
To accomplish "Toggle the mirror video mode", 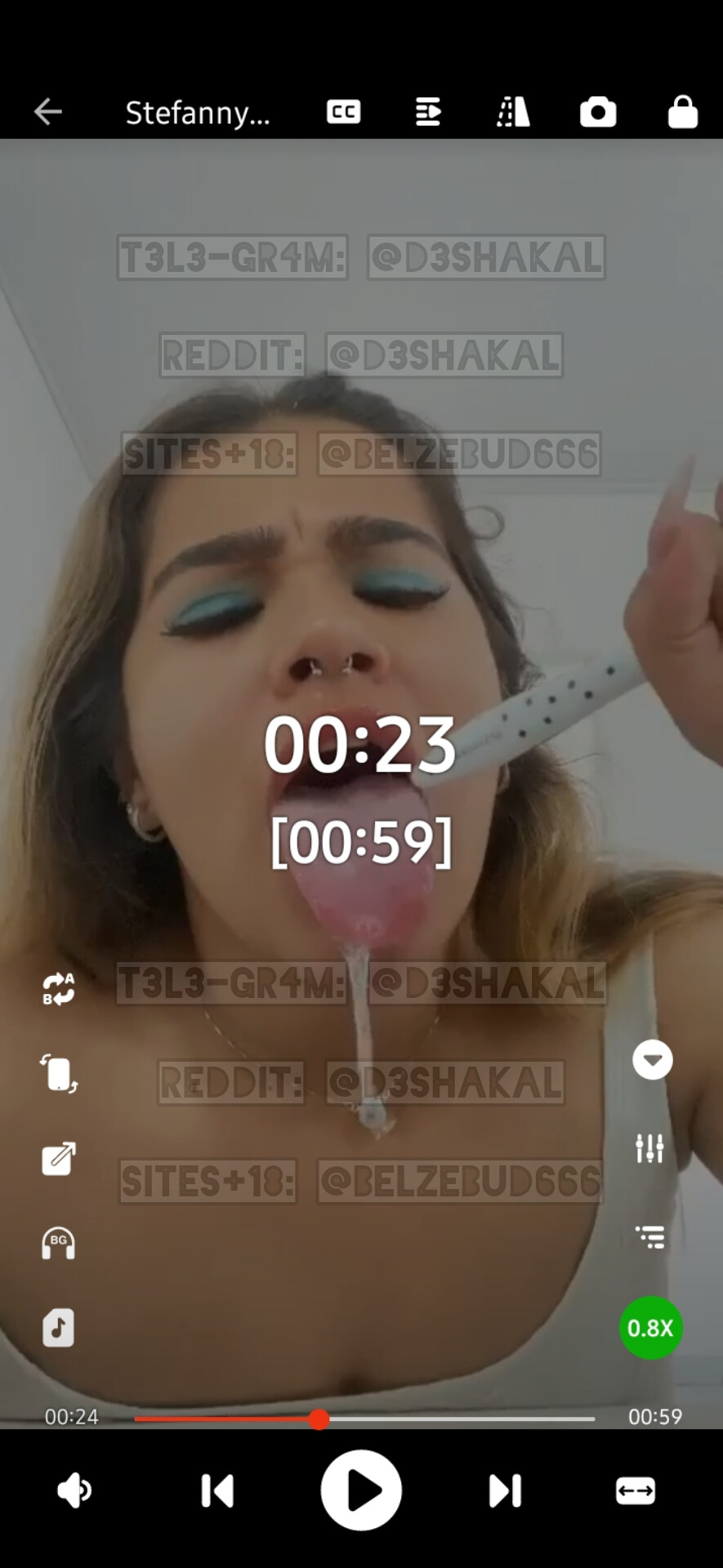I will pyautogui.click(x=513, y=112).
